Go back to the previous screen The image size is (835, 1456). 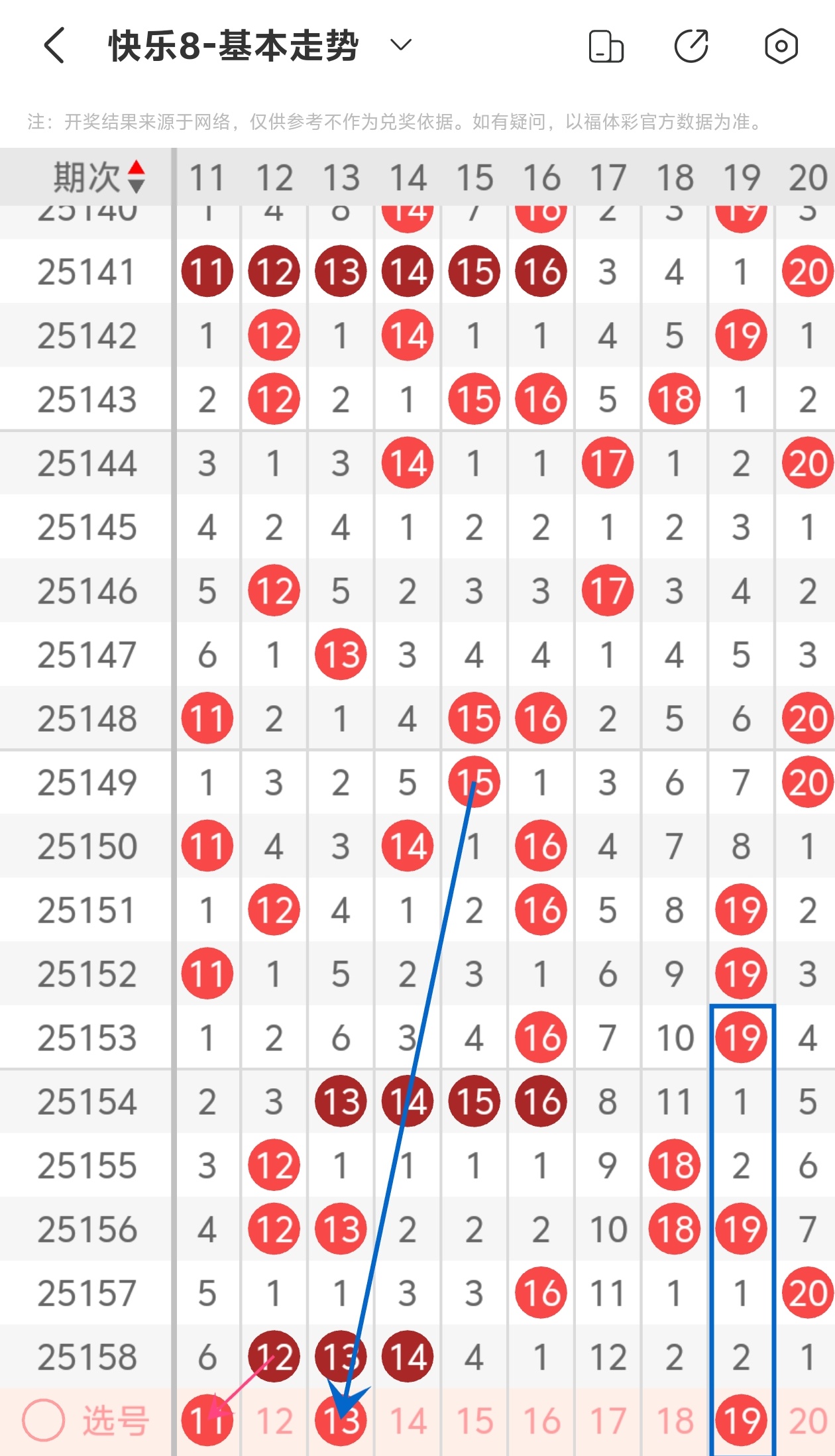pos(54,46)
